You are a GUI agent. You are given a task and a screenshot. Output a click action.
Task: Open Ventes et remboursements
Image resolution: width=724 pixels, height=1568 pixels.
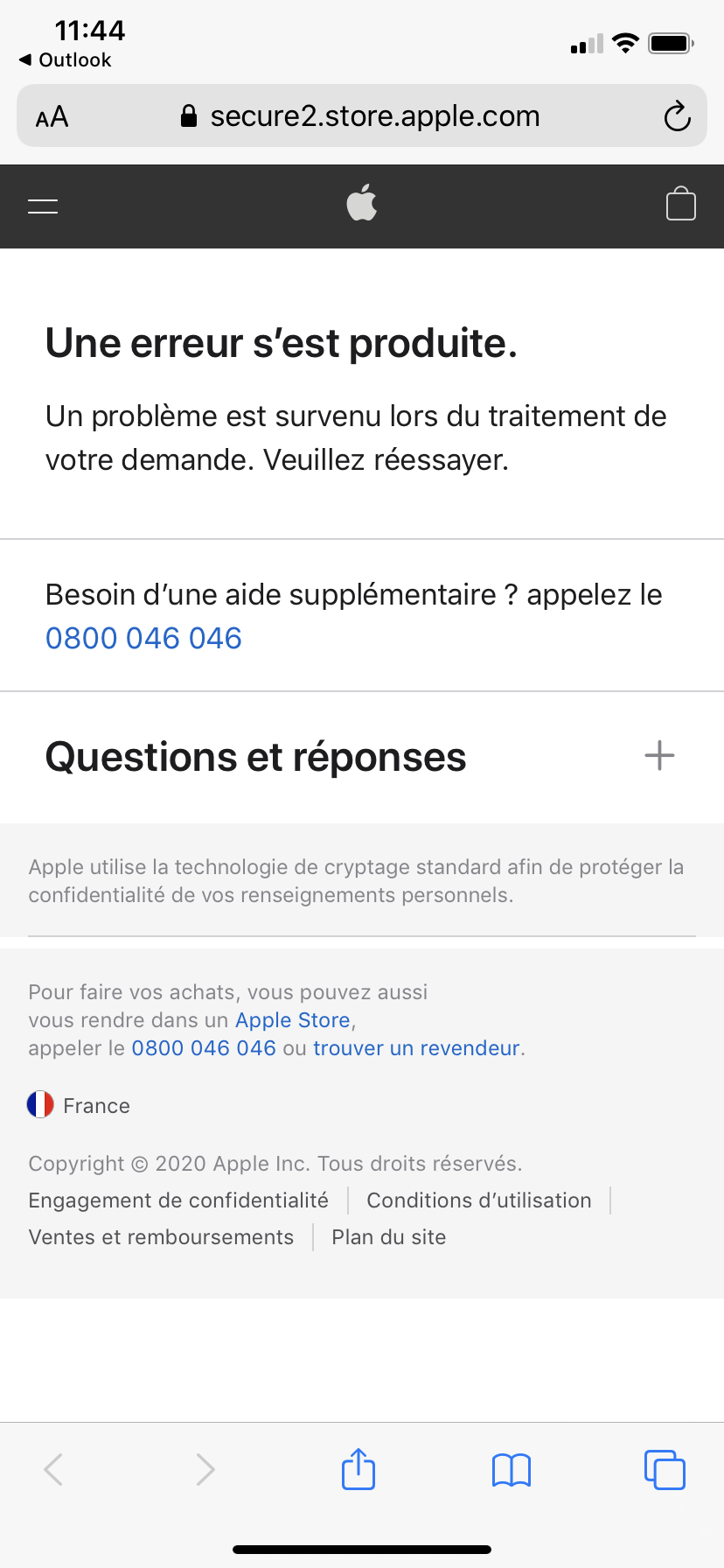[x=161, y=1237]
